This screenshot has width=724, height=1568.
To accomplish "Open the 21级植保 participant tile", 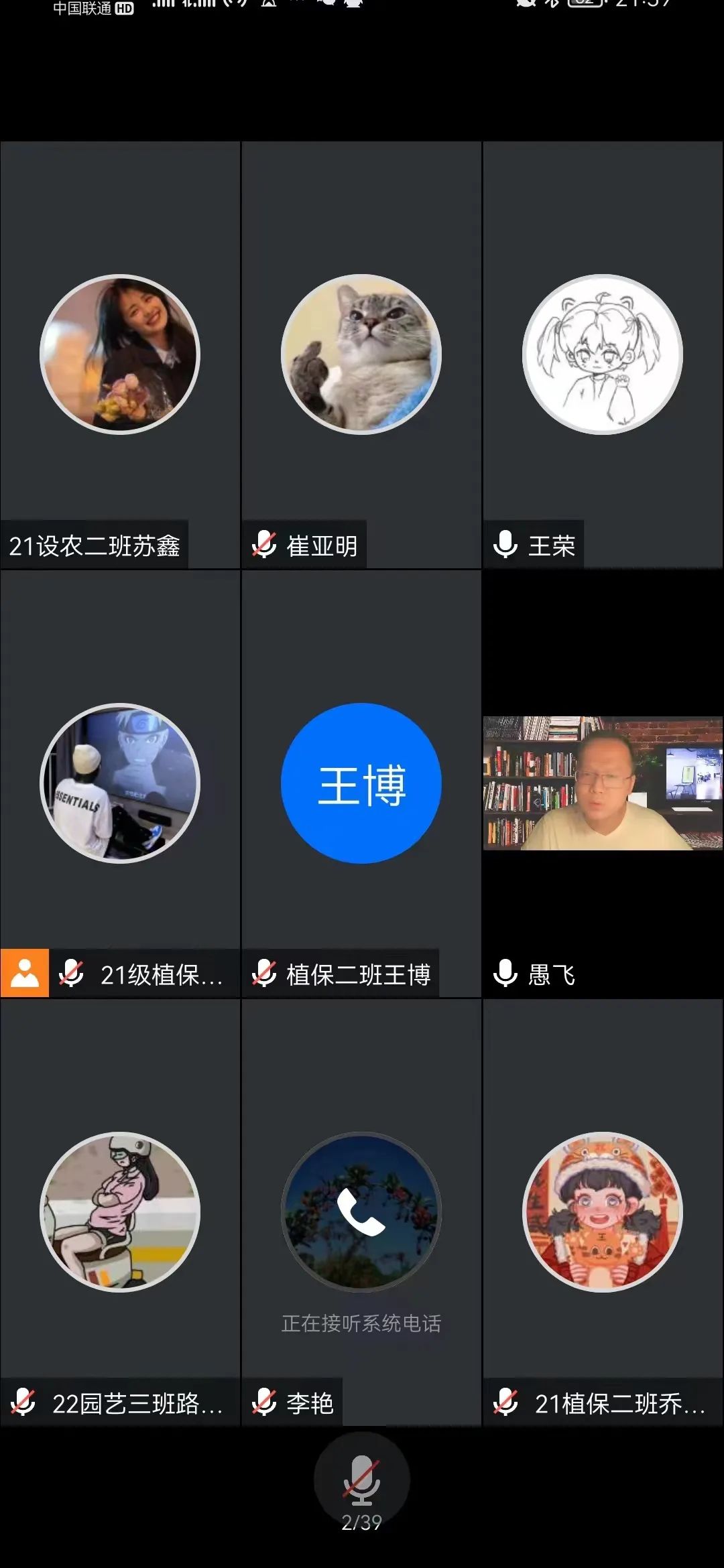I will 120,783.
